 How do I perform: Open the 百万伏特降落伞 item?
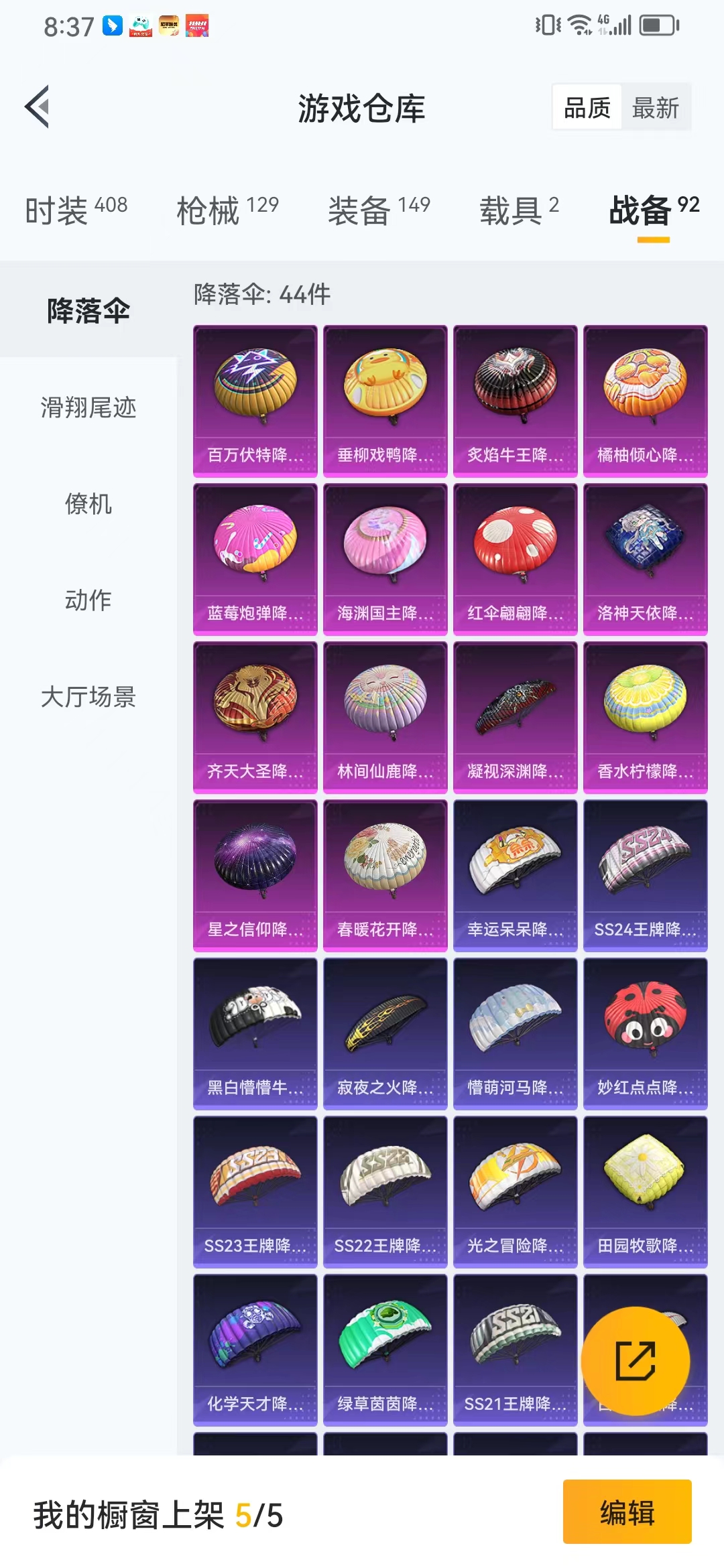click(x=255, y=401)
